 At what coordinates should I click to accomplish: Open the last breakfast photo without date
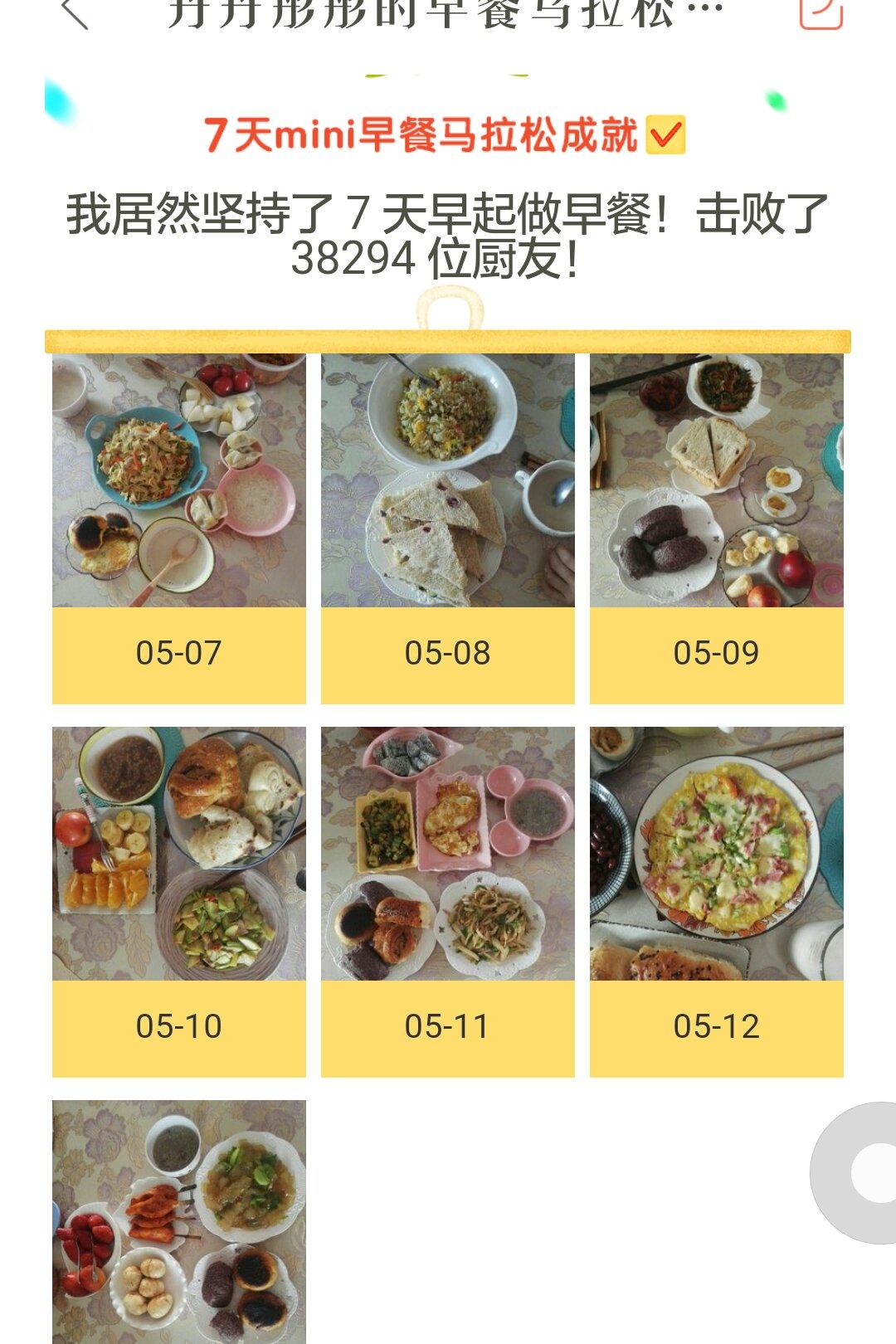179,1221
